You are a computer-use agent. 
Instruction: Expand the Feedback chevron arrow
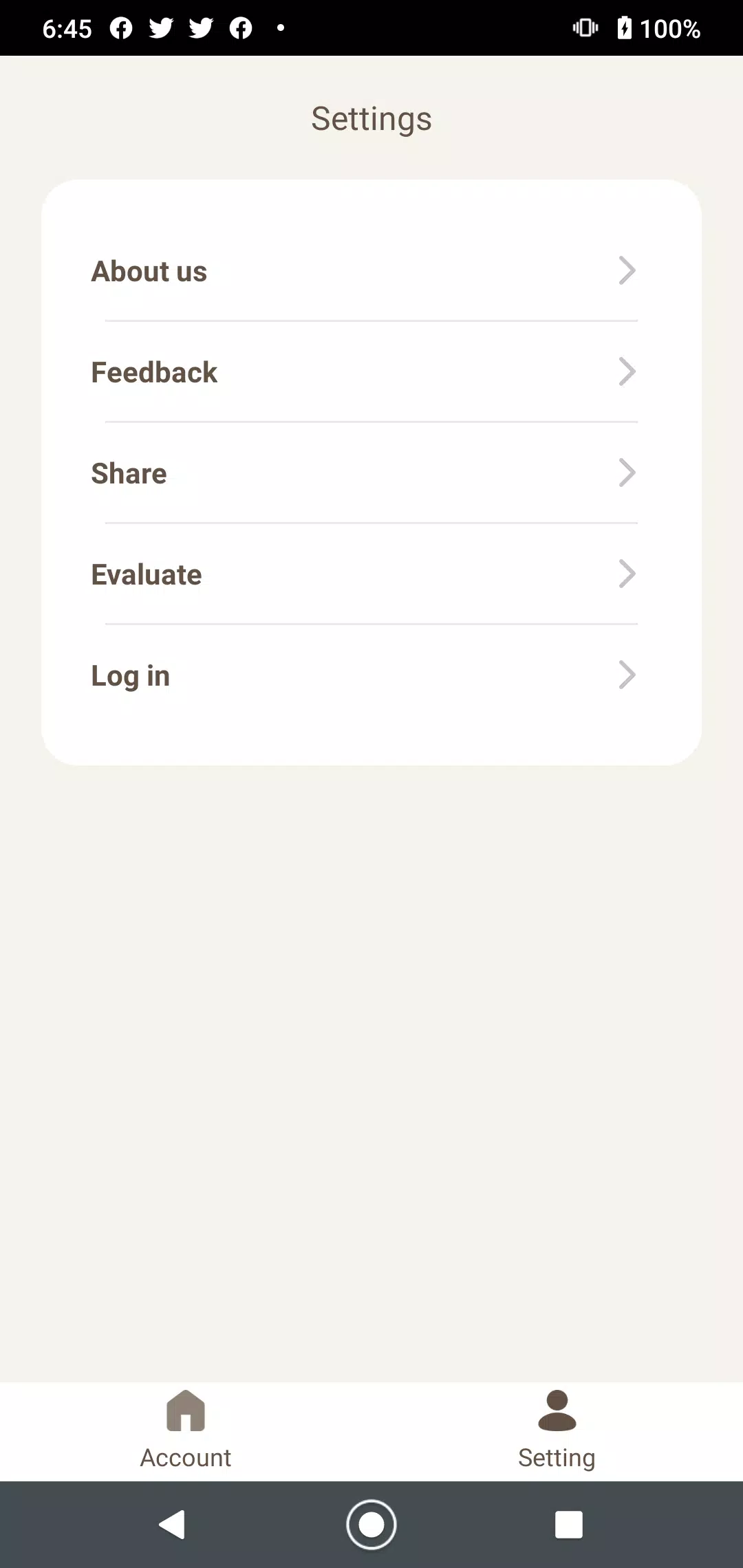[x=626, y=371]
